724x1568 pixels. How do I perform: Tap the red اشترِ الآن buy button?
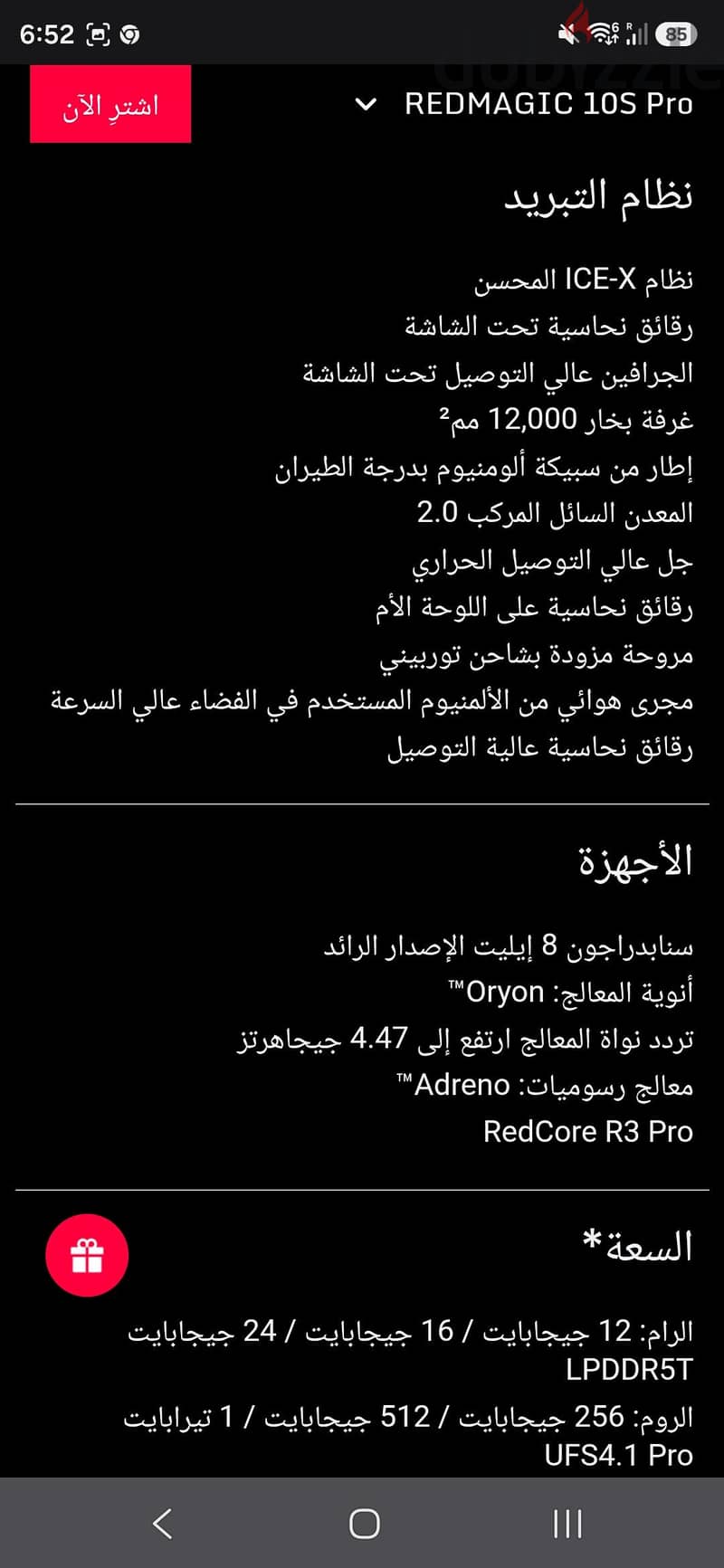110,104
